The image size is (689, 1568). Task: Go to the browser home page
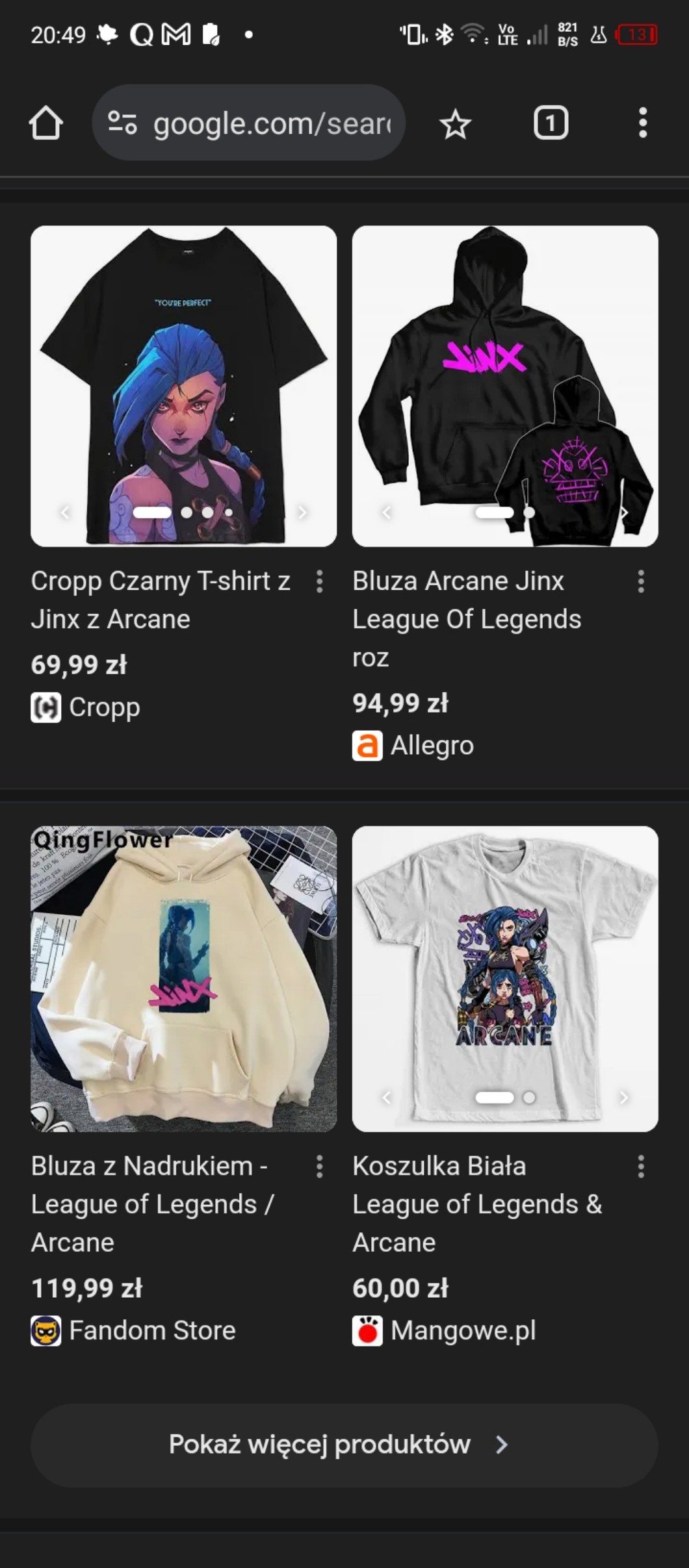pyautogui.click(x=45, y=123)
